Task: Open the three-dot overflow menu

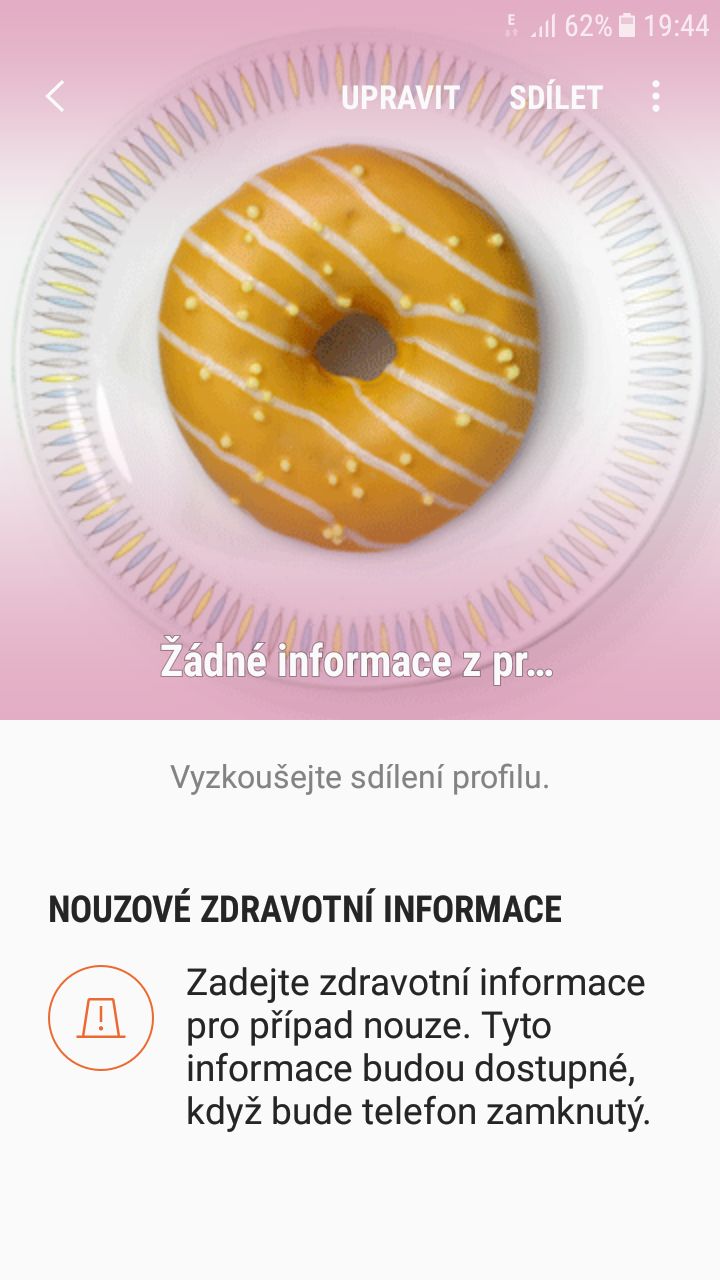Action: pos(656,96)
